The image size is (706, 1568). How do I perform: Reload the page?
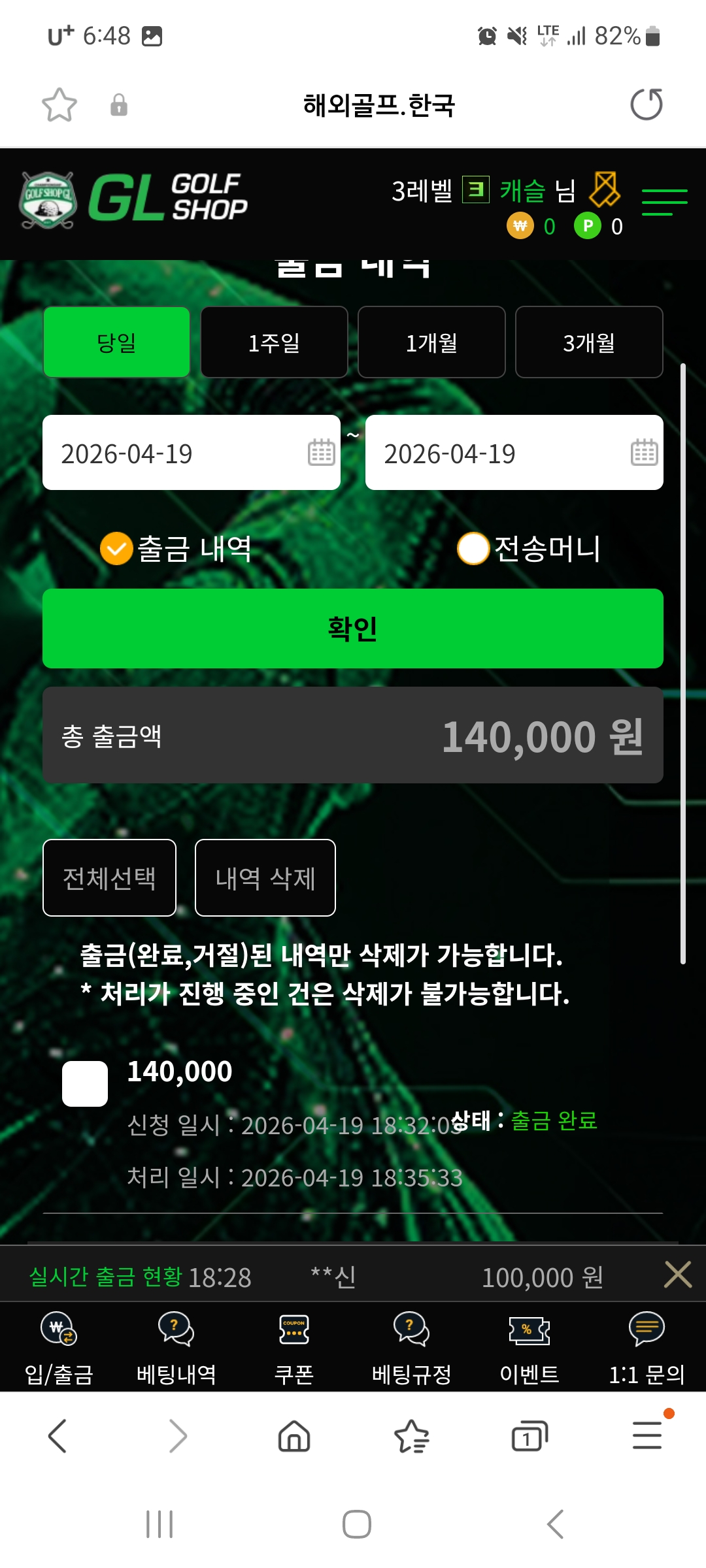click(x=646, y=105)
